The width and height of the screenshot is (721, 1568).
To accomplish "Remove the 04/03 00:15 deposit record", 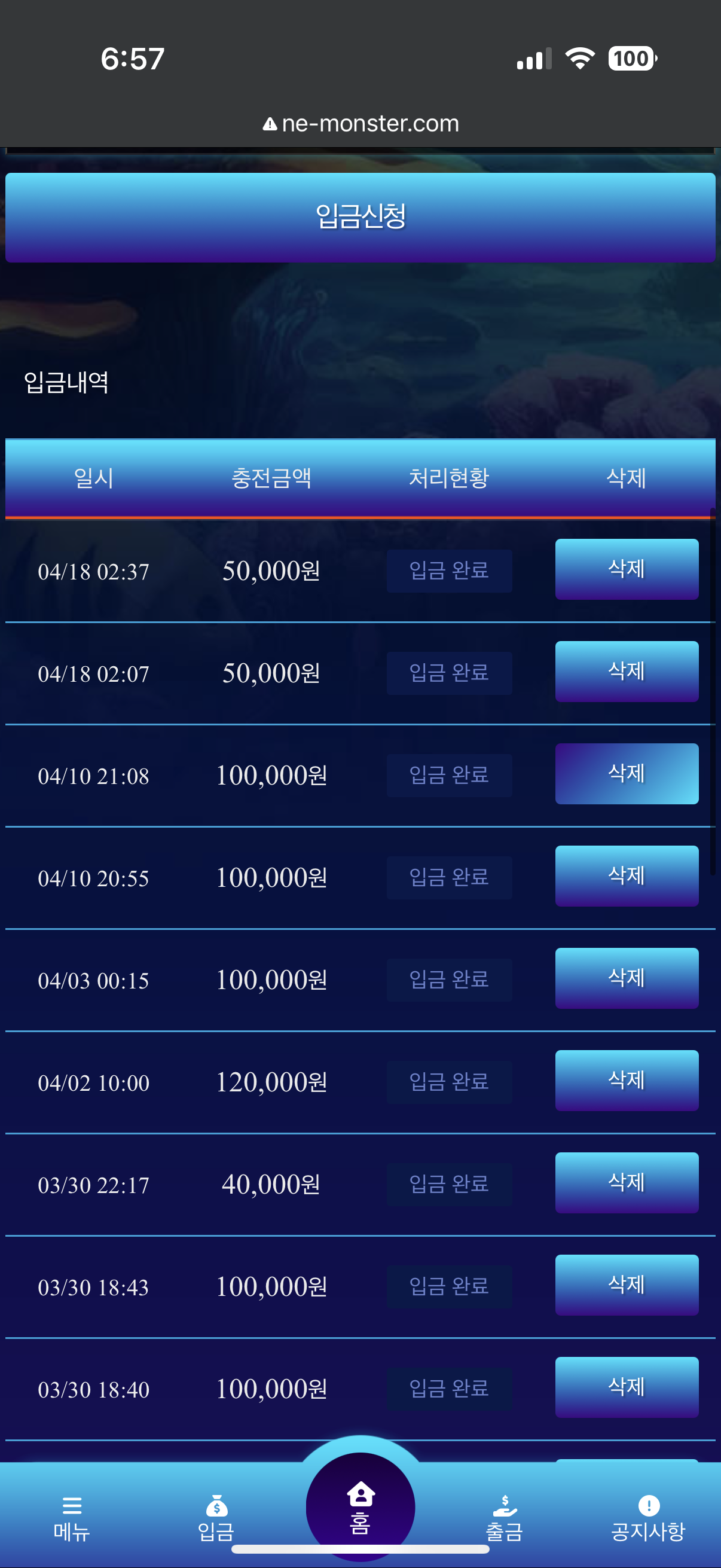I will [x=627, y=978].
